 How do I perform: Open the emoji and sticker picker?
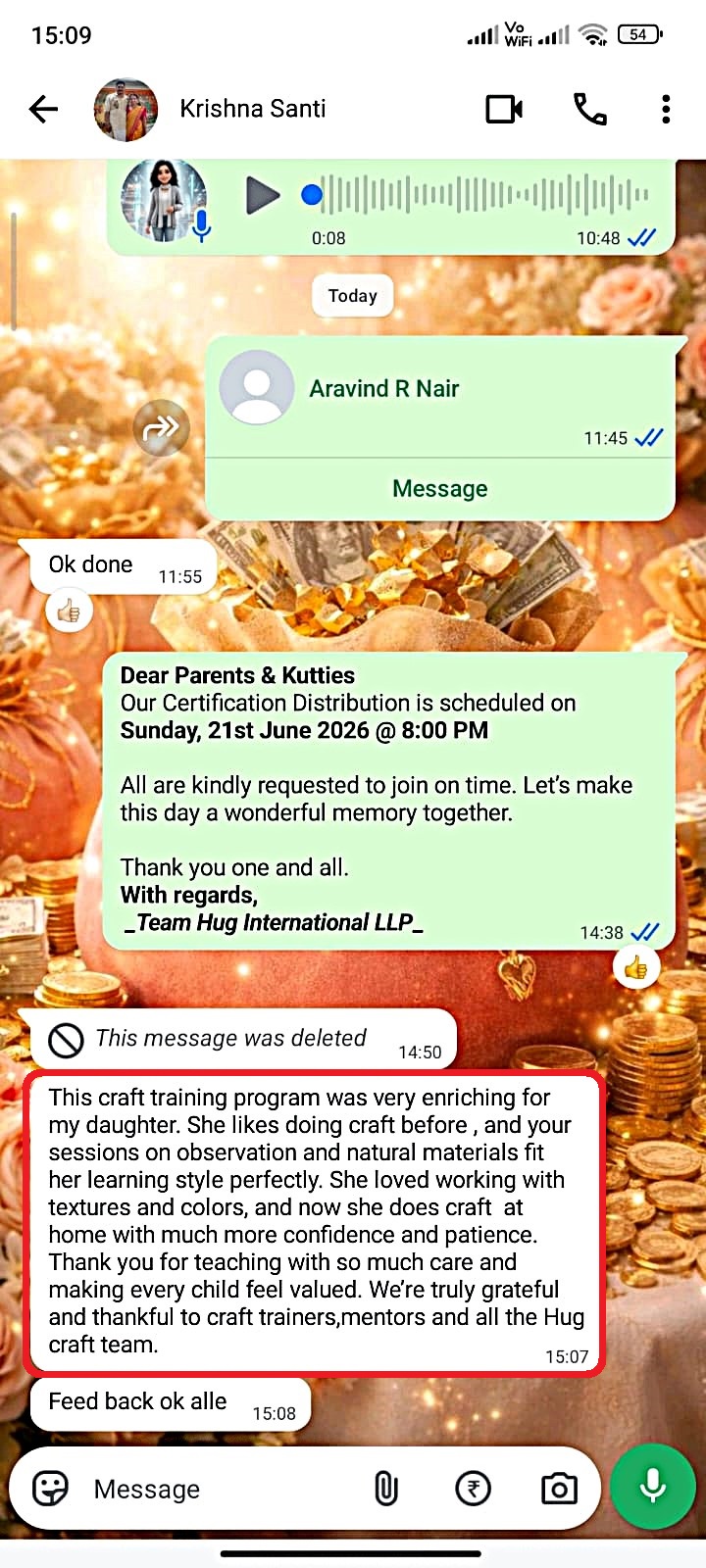coord(51,1489)
